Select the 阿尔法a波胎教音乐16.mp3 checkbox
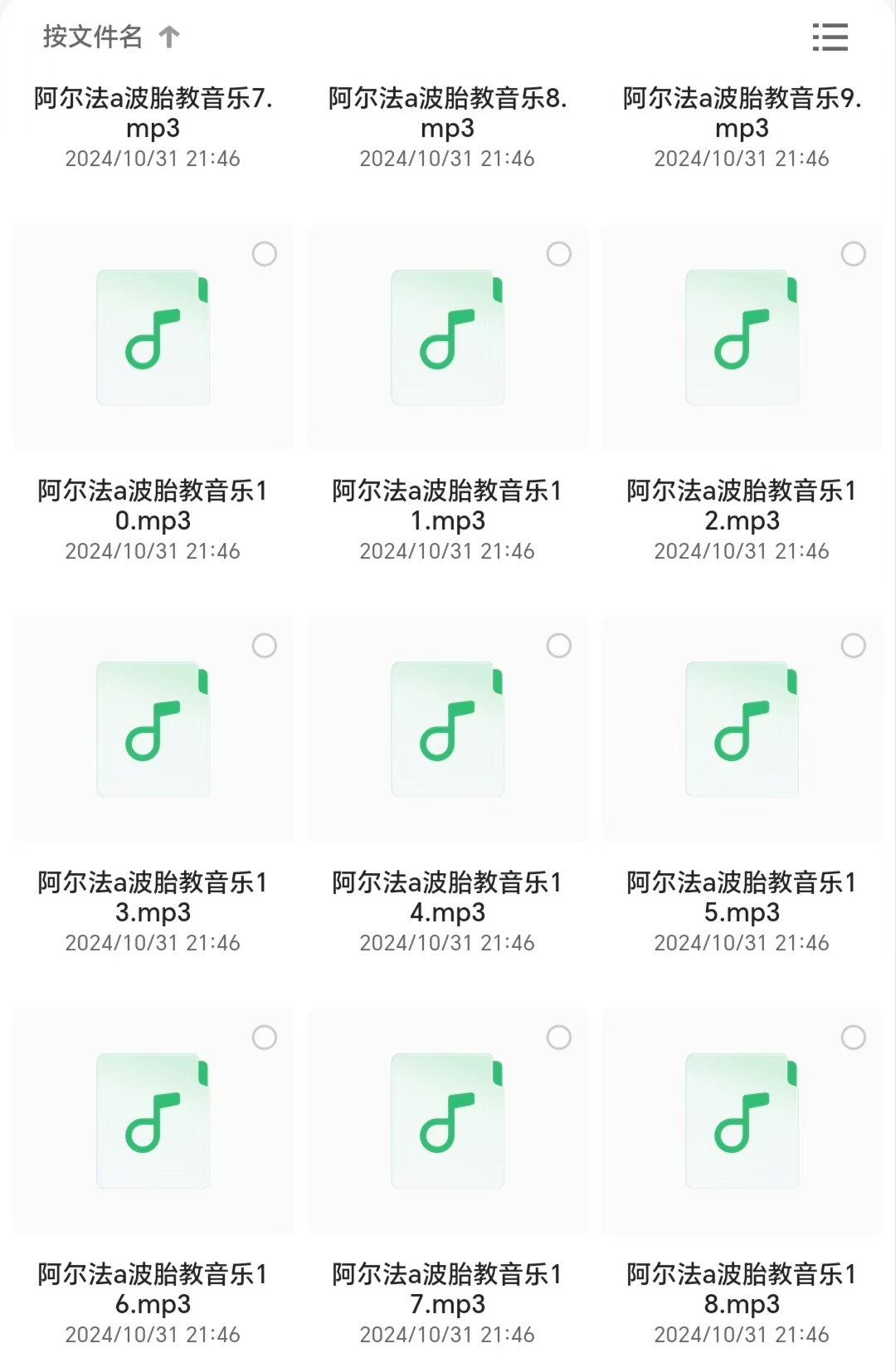 coord(265,1038)
